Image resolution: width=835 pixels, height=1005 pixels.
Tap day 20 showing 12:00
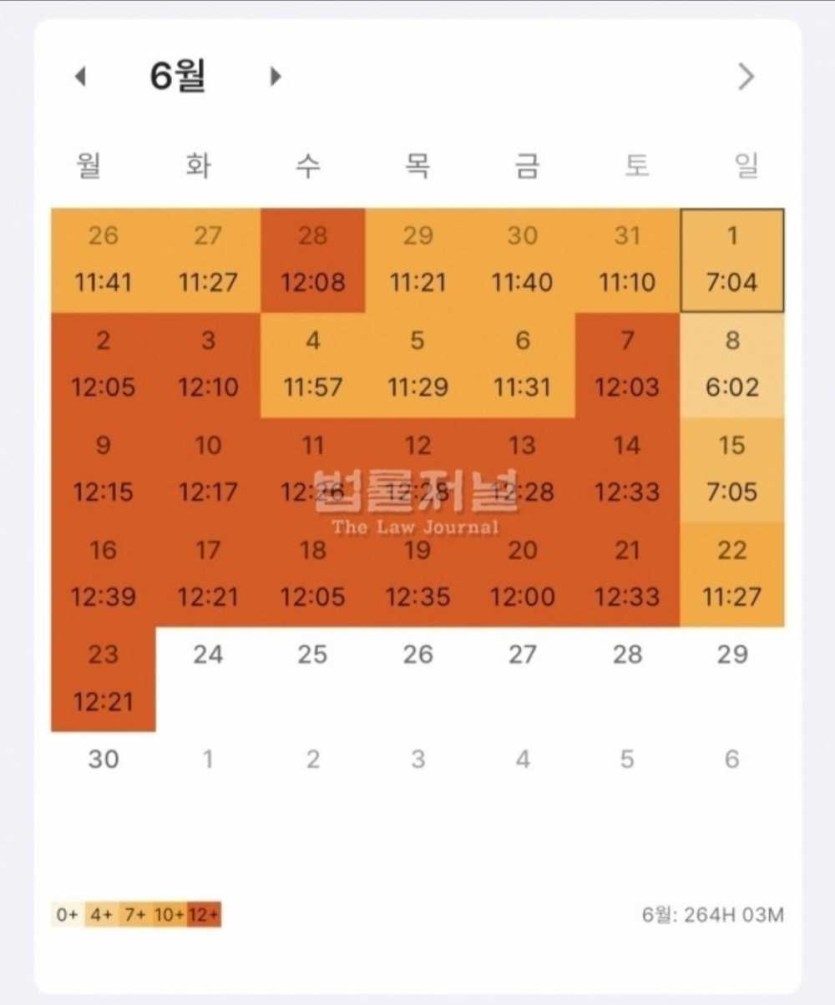point(522,575)
